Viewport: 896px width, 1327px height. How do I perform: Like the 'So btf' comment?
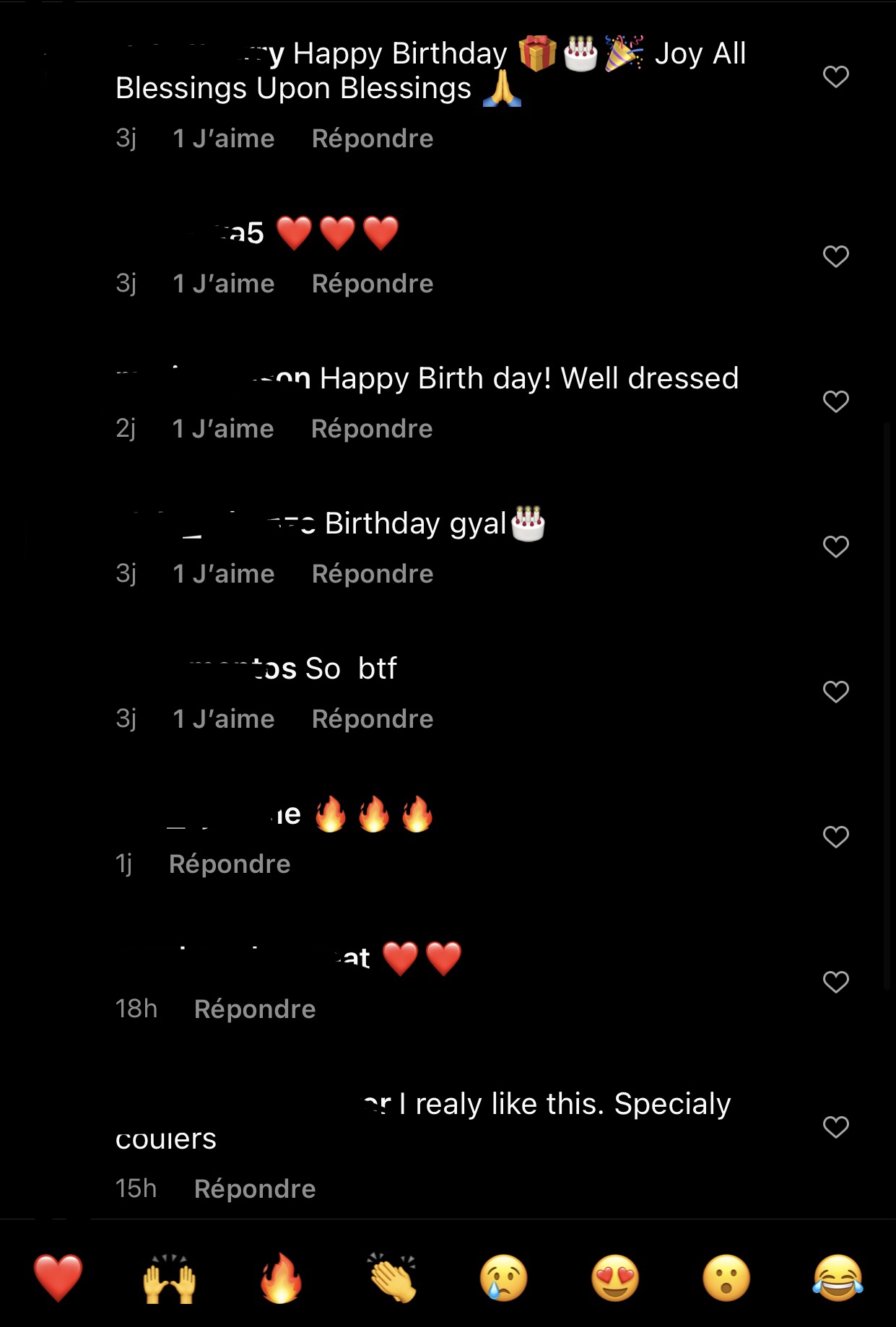coord(835,692)
